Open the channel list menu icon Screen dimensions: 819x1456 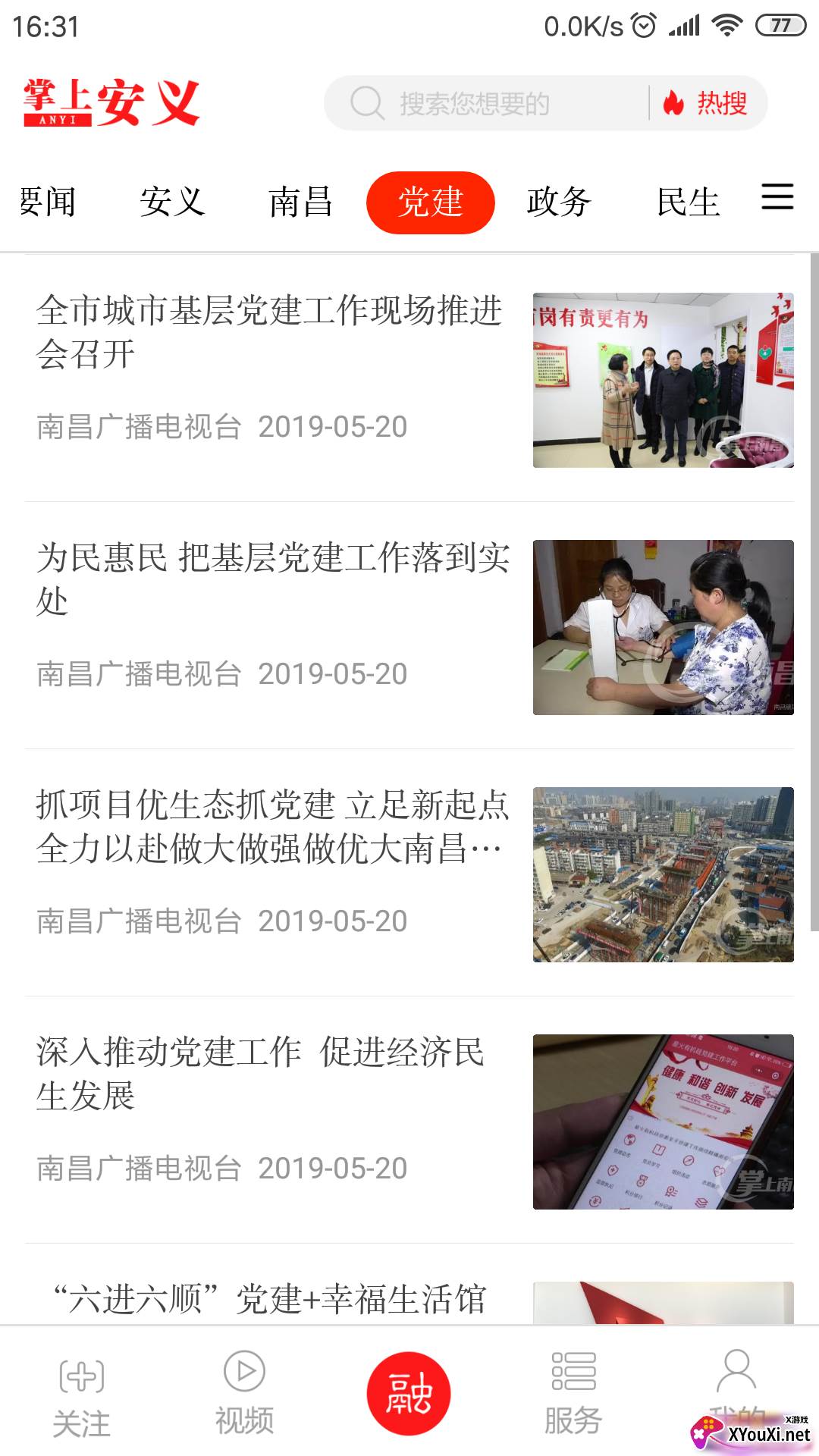[777, 197]
